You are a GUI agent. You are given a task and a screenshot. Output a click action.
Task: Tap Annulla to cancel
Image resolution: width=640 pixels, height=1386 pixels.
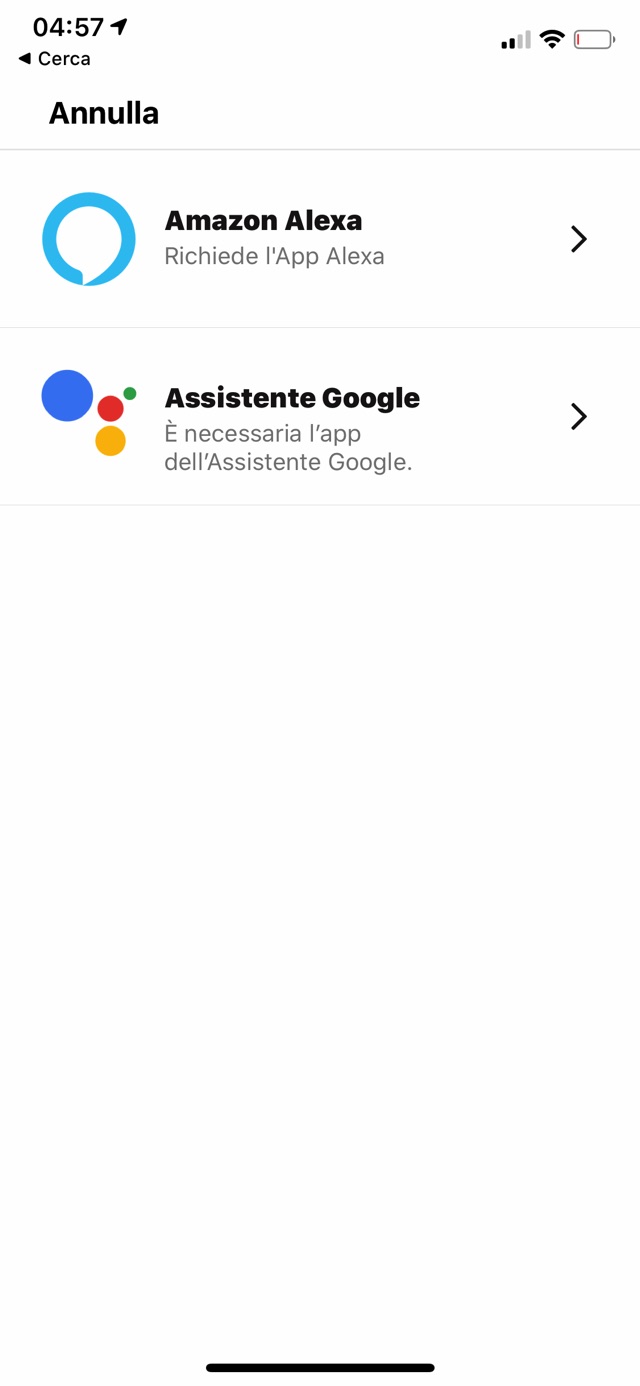coord(104,113)
